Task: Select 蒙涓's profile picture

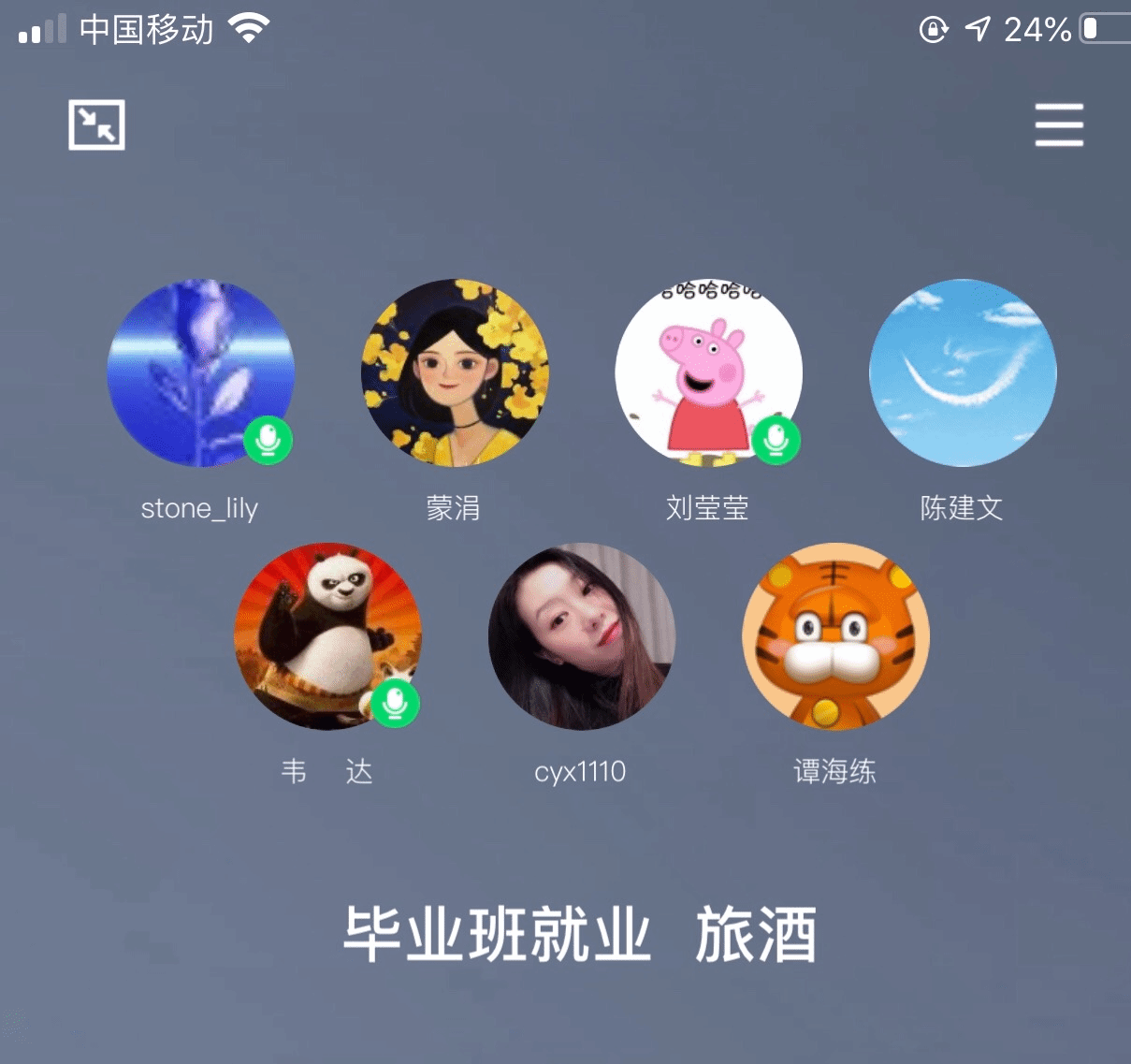Action: [455, 372]
